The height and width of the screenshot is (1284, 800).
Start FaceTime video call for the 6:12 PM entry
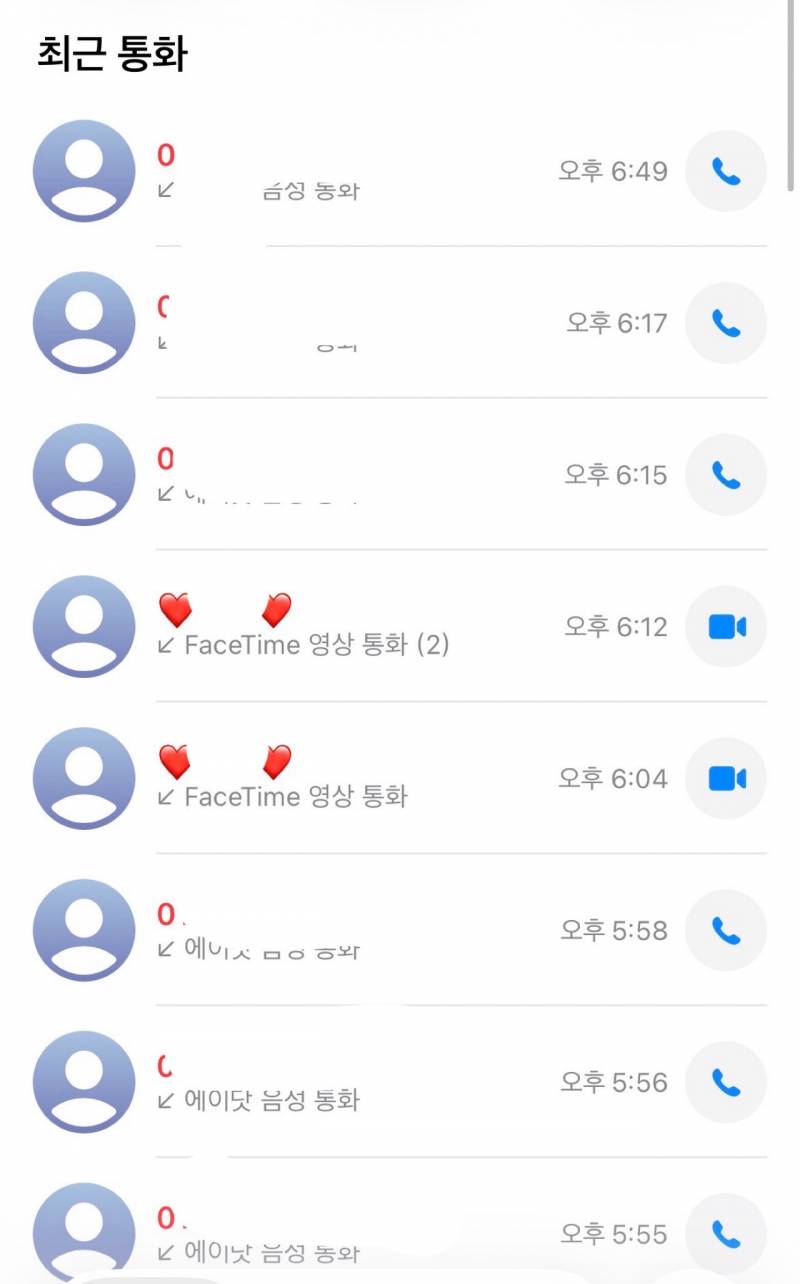[725, 627]
